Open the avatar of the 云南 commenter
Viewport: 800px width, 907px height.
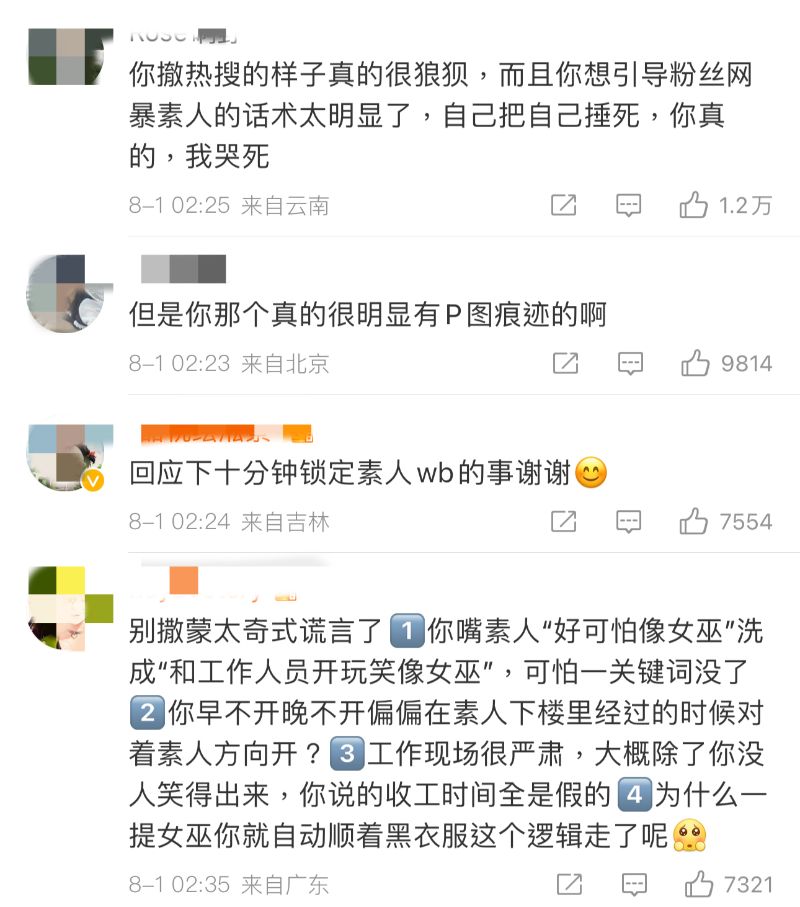click(65, 55)
